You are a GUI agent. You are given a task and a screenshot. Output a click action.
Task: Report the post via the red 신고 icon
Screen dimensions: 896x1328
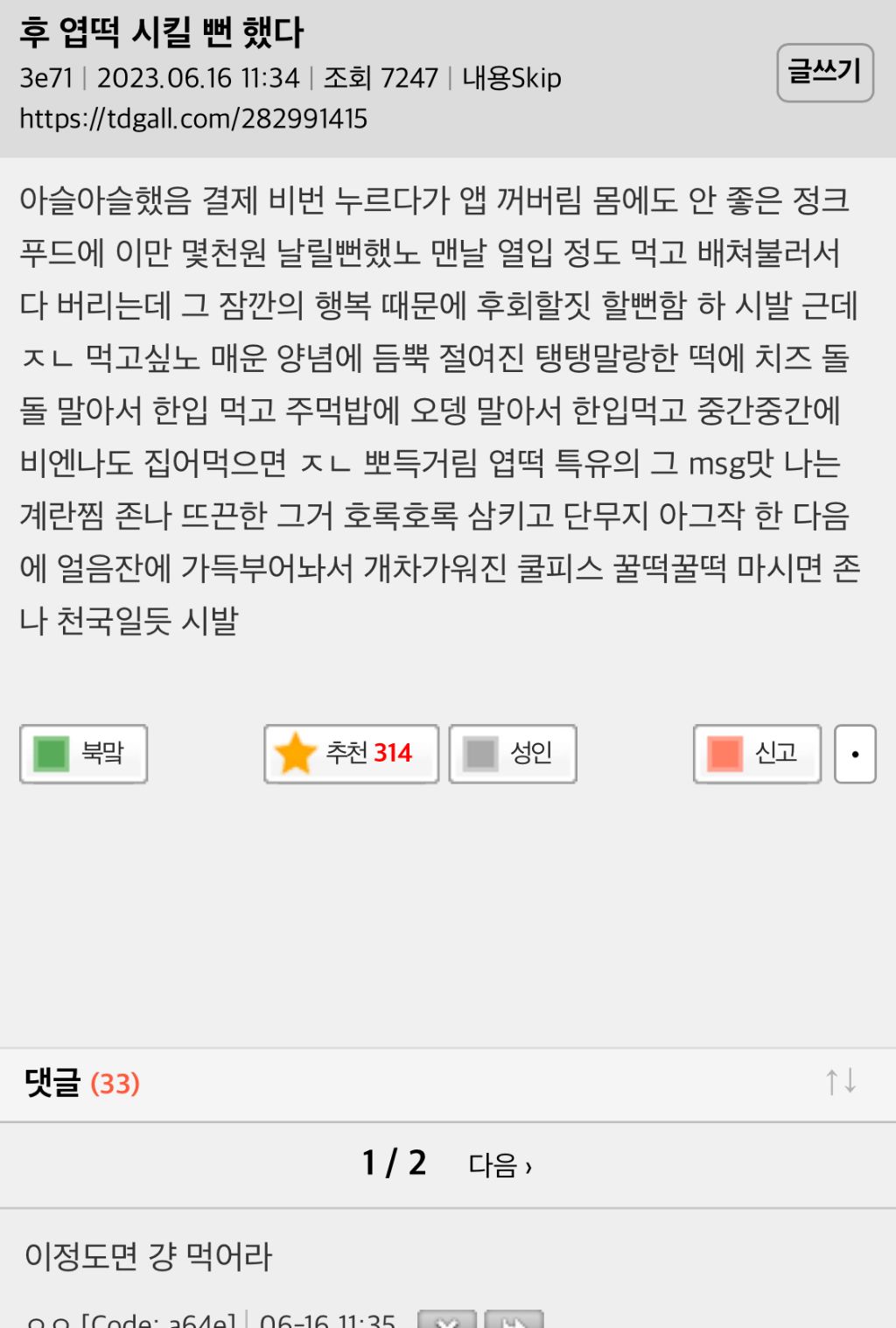pyautogui.click(x=724, y=754)
